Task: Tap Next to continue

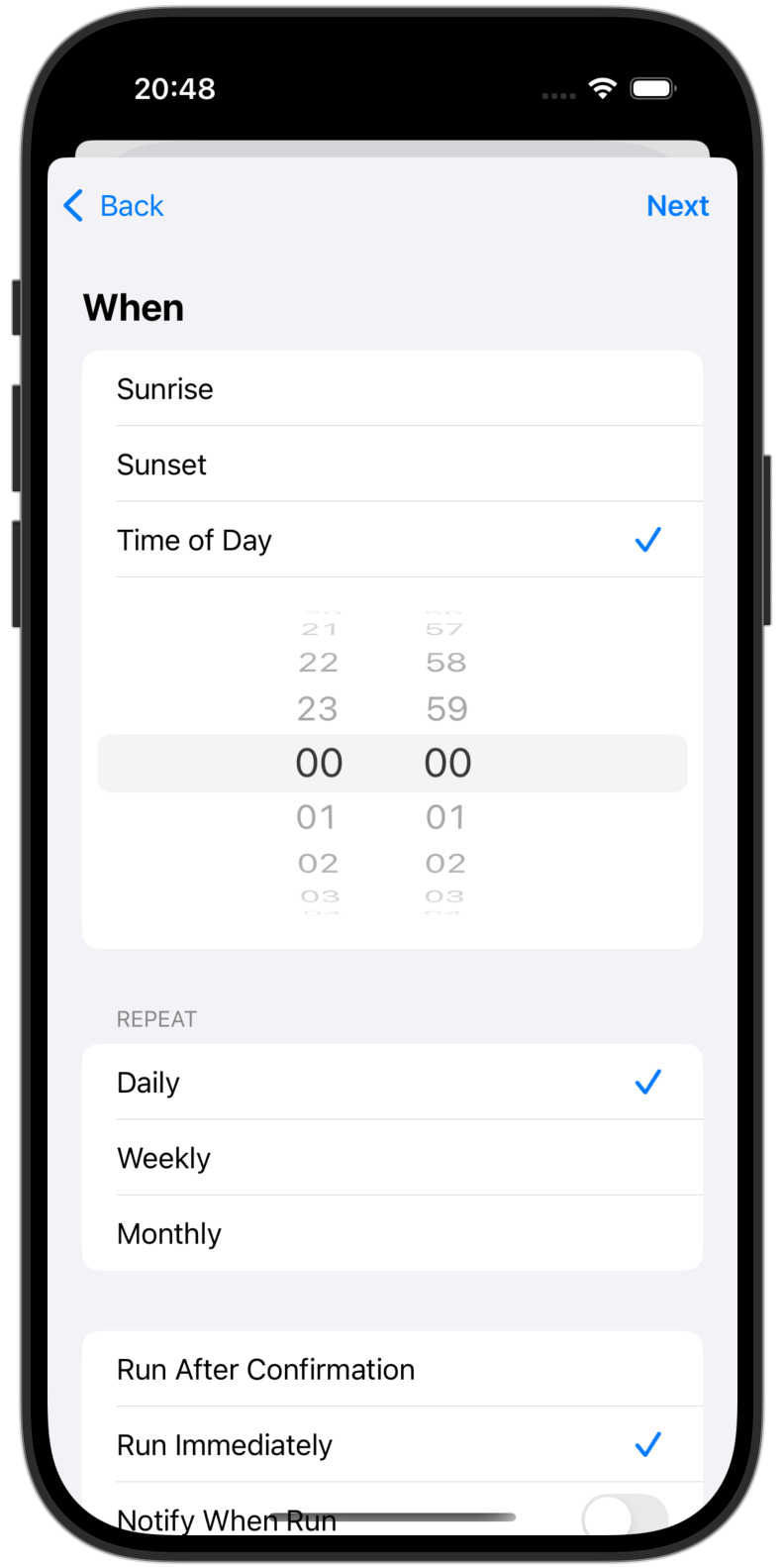Action: (x=677, y=206)
